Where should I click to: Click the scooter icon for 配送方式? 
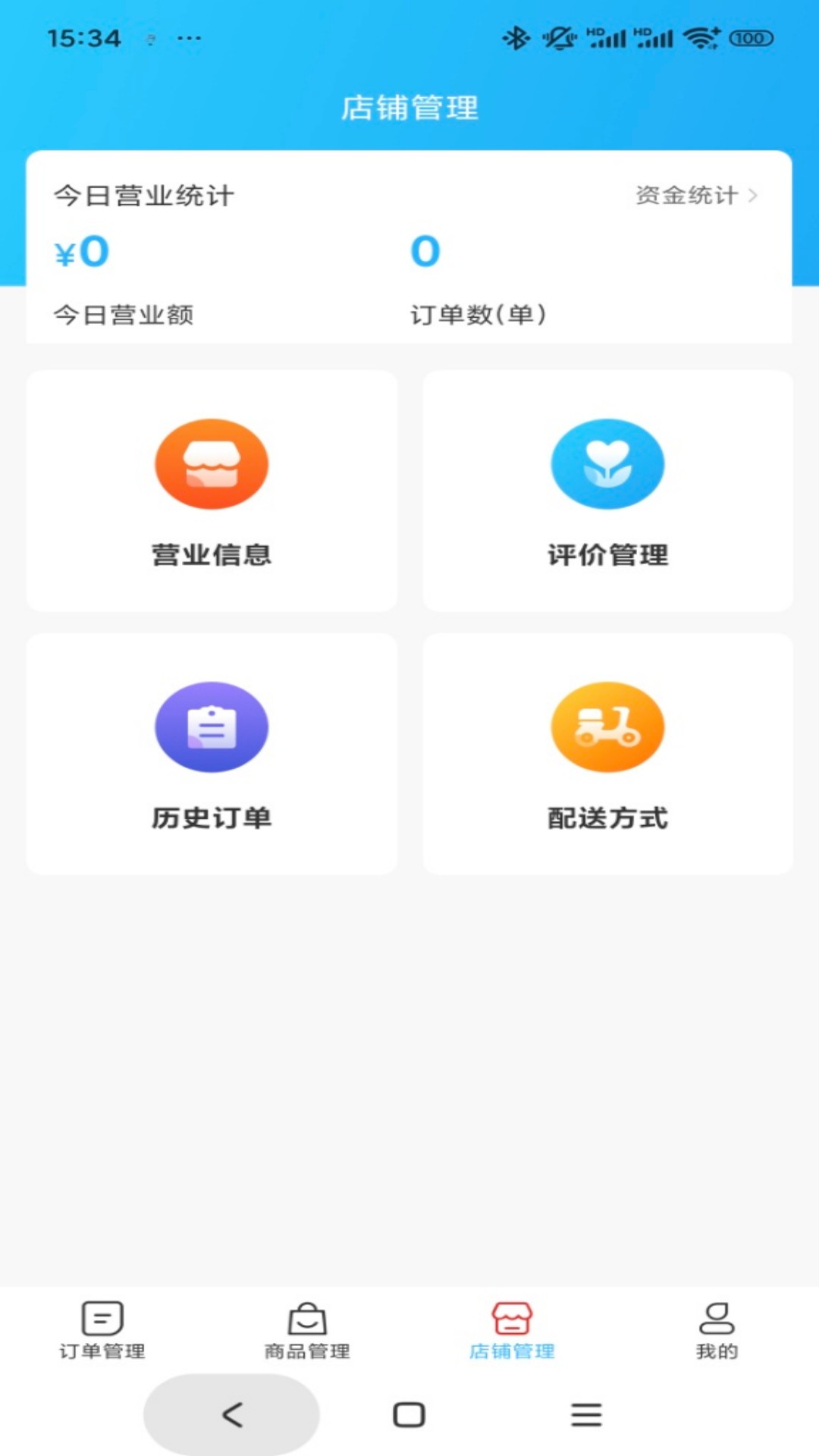click(607, 726)
